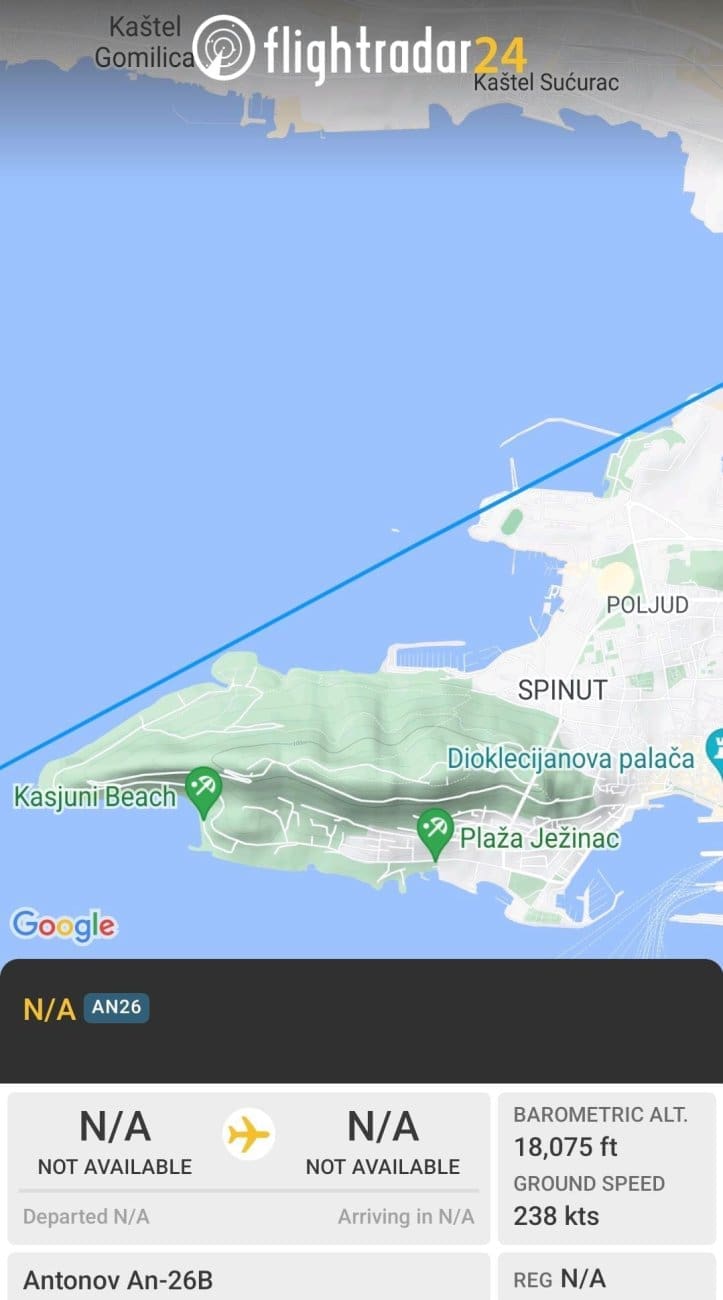Tap the Kasjuni Beach map pin
This screenshot has height=1300, width=723.
pyautogui.click(x=203, y=788)
